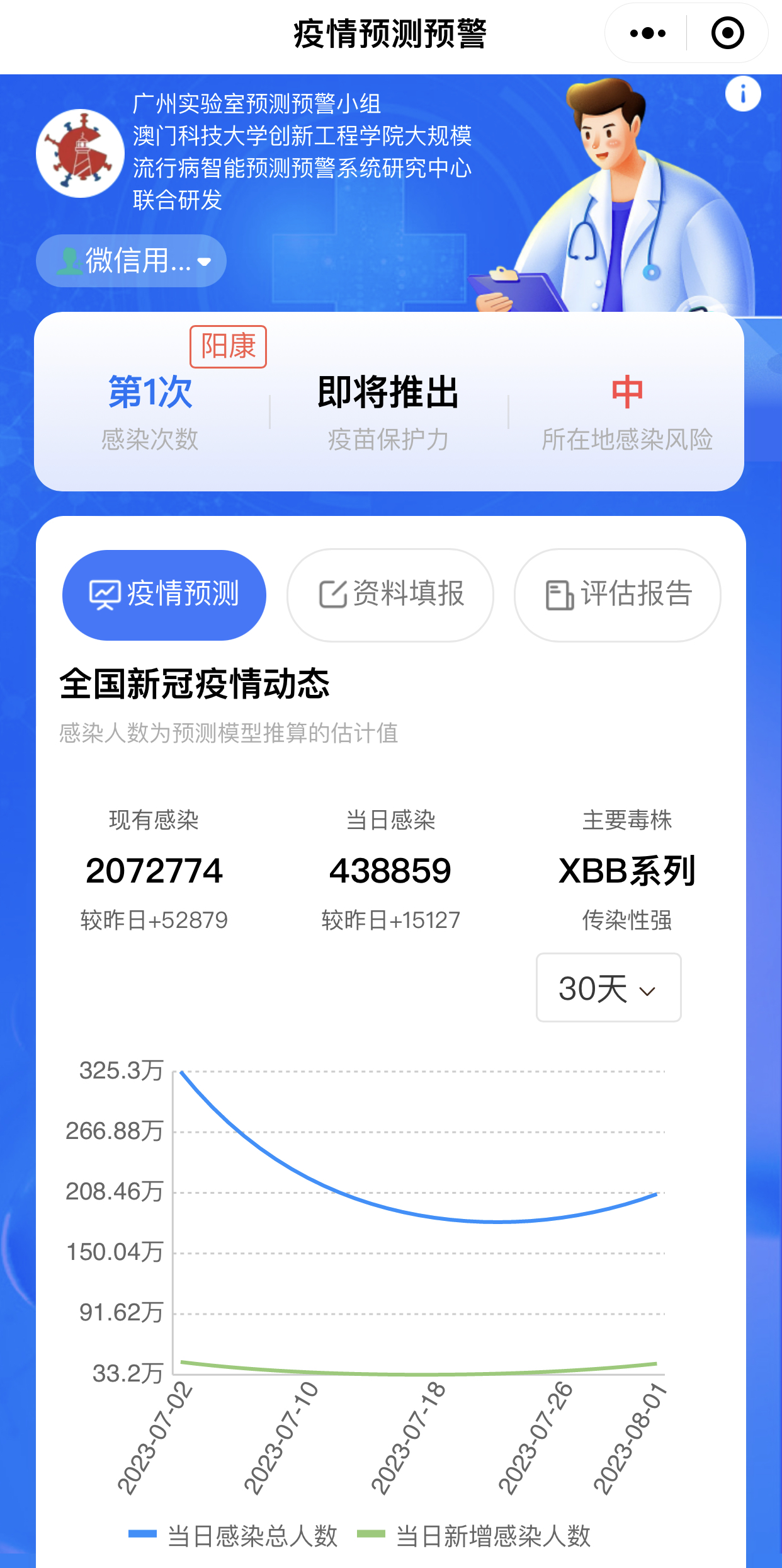Toggle 当日感染总人数 legend series

pyautogui.click(x=234, y=1536)
